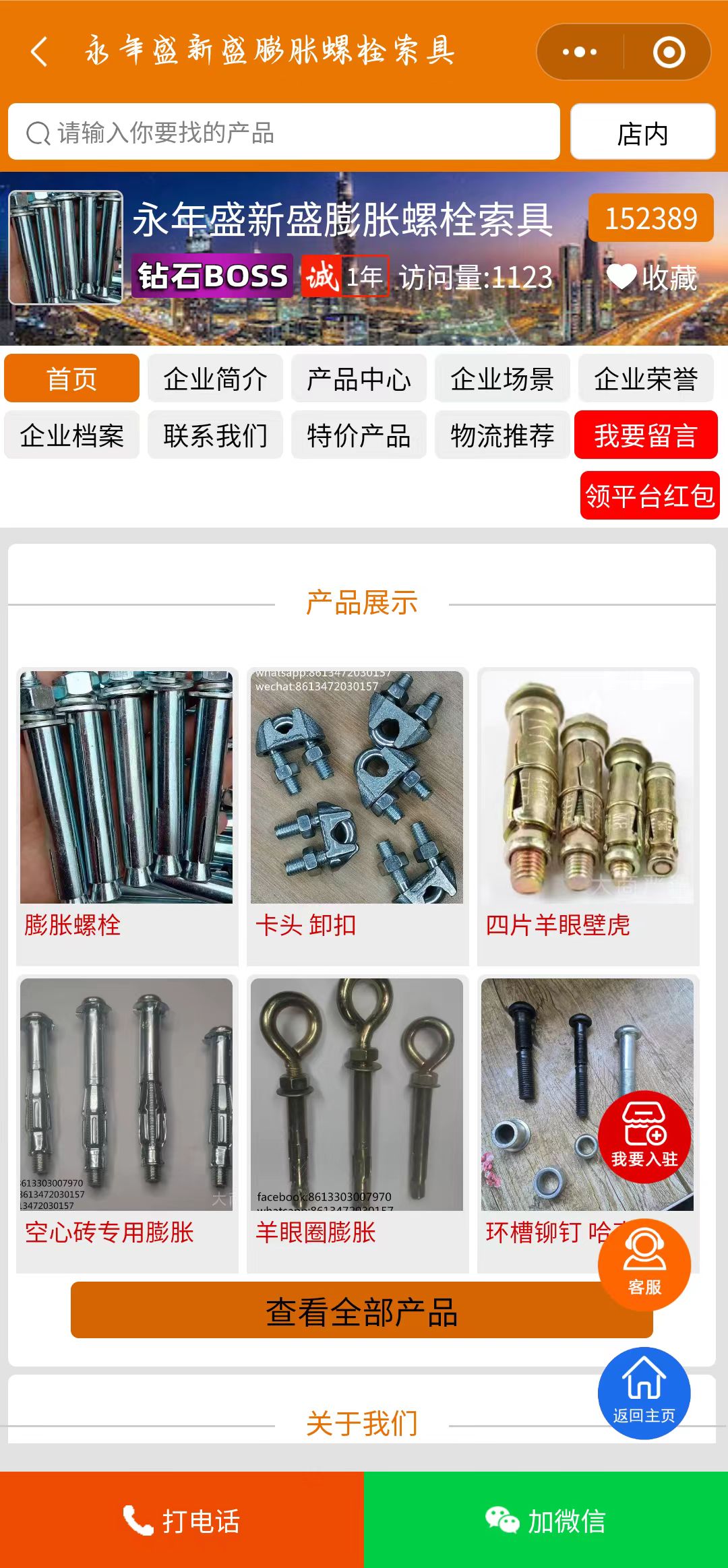Select the 联系我们 tab
The width and height of the screenshot is (728, 1568).
(215, 435)
